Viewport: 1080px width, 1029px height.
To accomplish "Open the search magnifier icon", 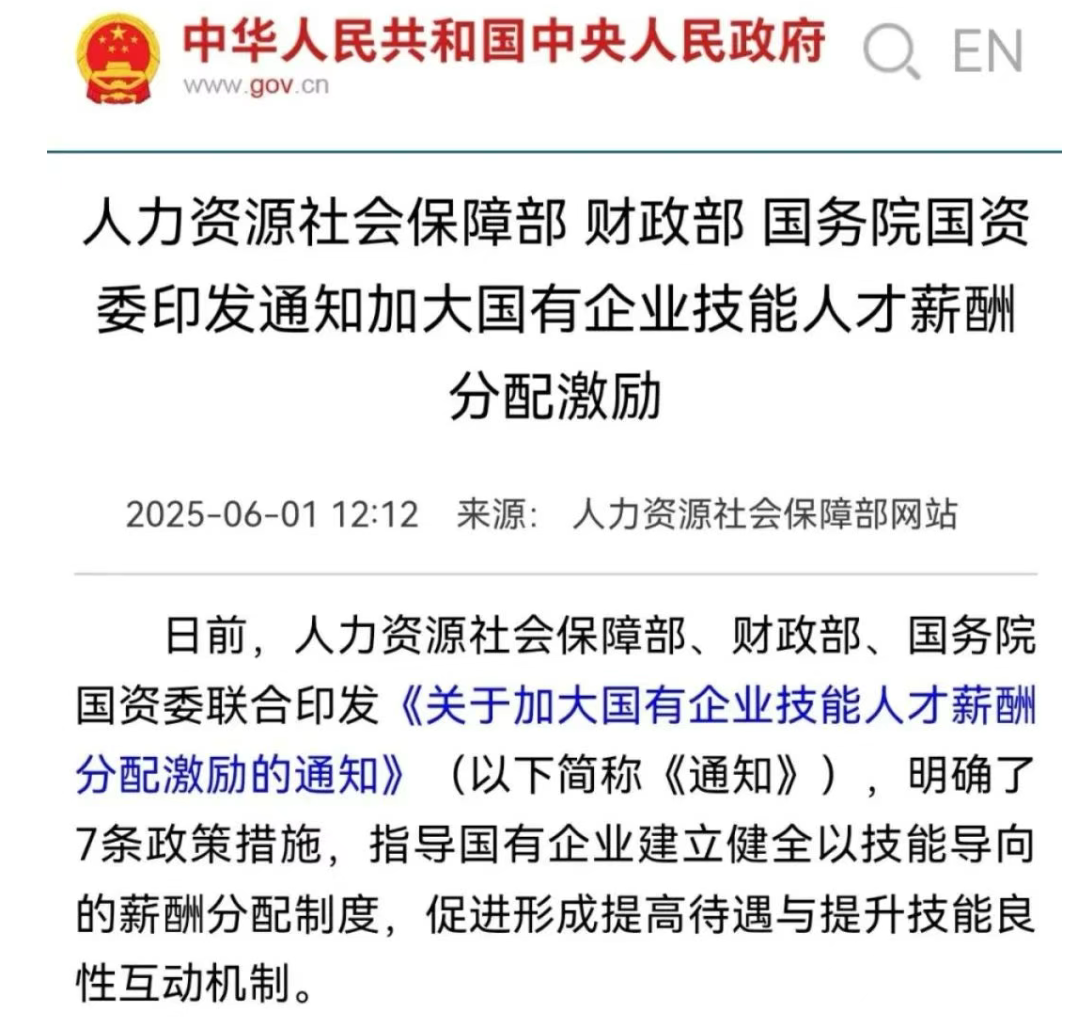I will point(890,52).
